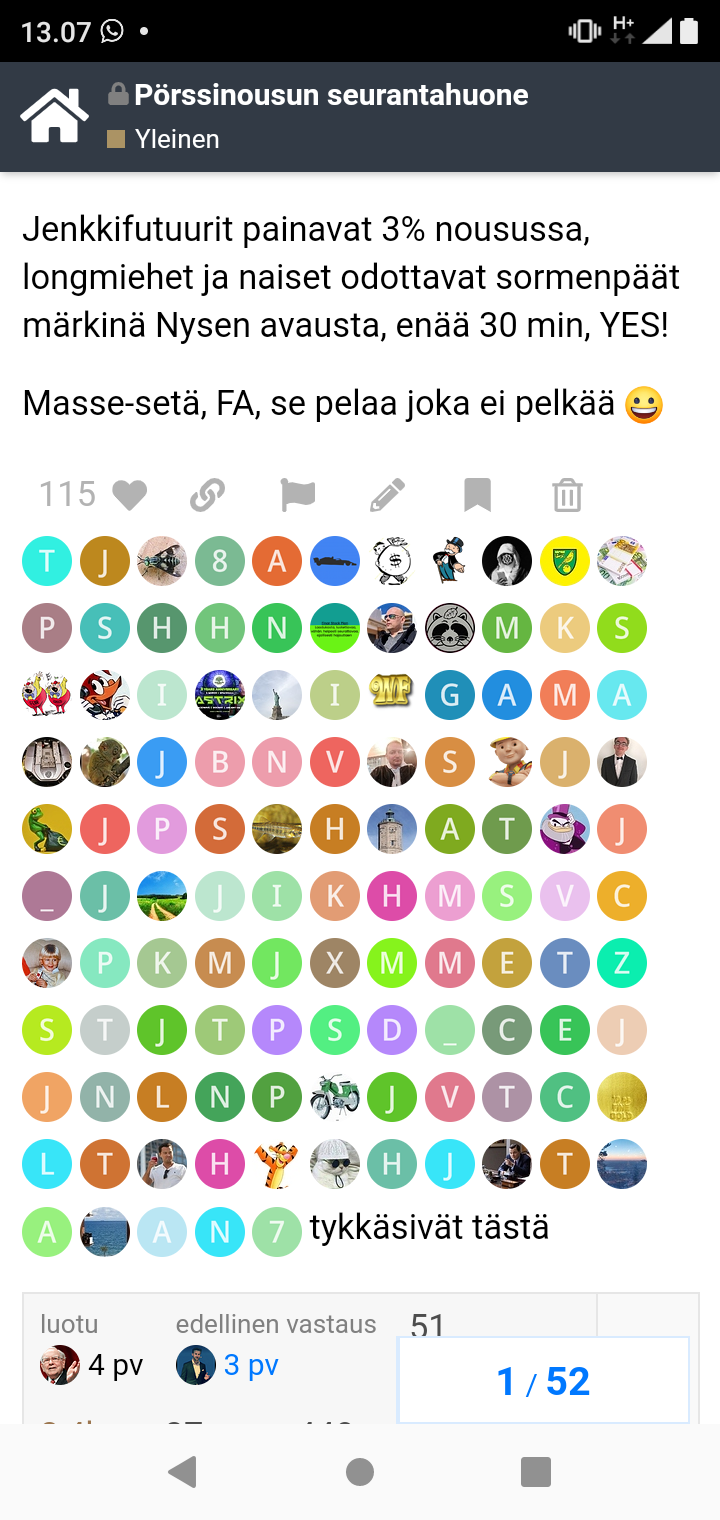The height and width of the screenshot is (1520, 720).
Task: Open the Yleinen category link
Action: (176, 139)
